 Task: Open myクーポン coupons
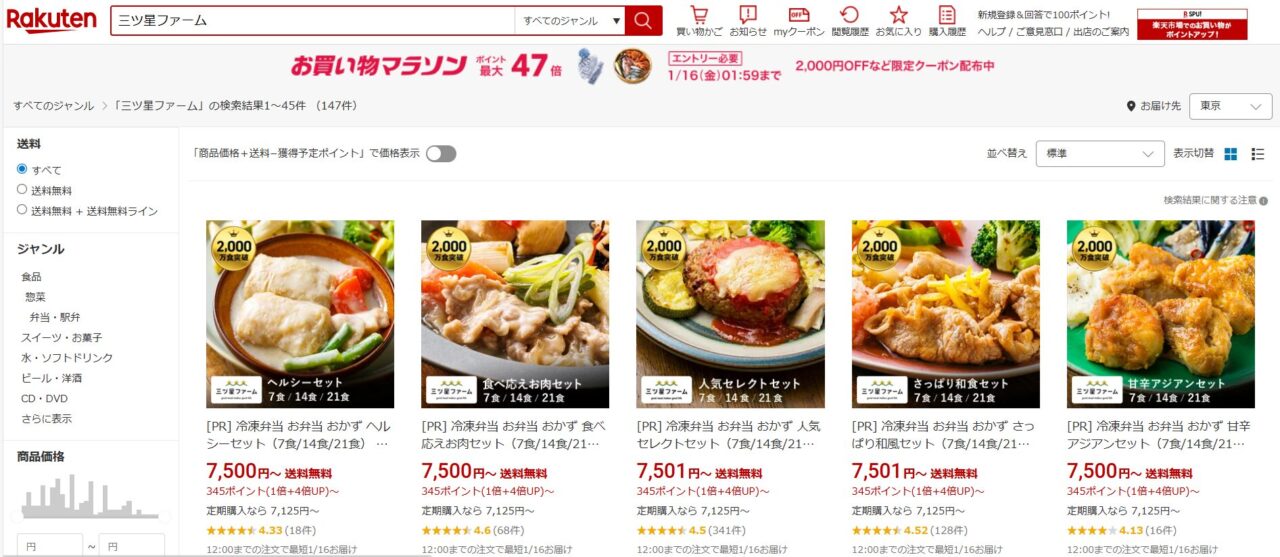(799, 21)
